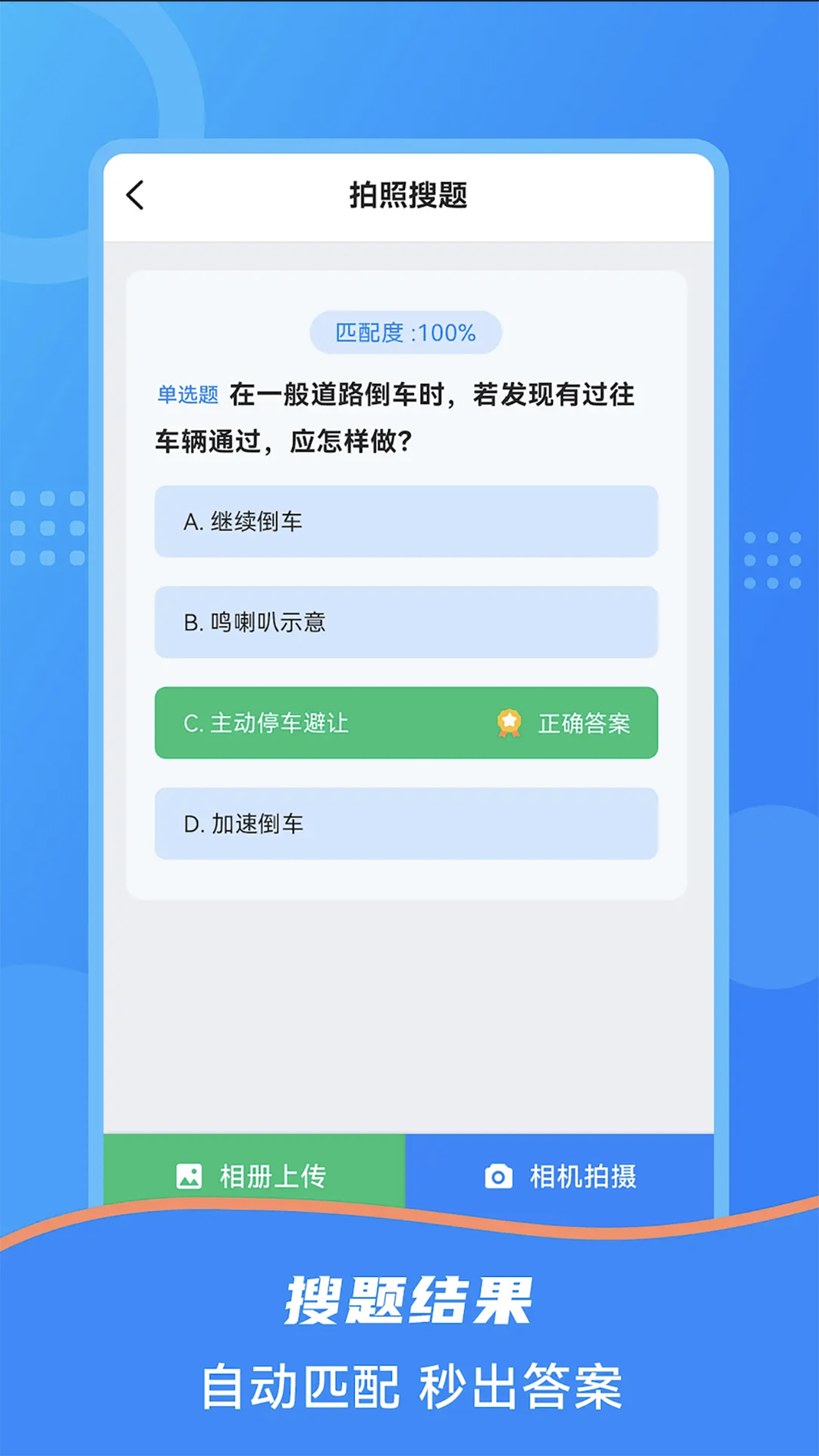Click the 匹配度 progress indicator pill
This screenshot has height=1456, width=819.
406,332
